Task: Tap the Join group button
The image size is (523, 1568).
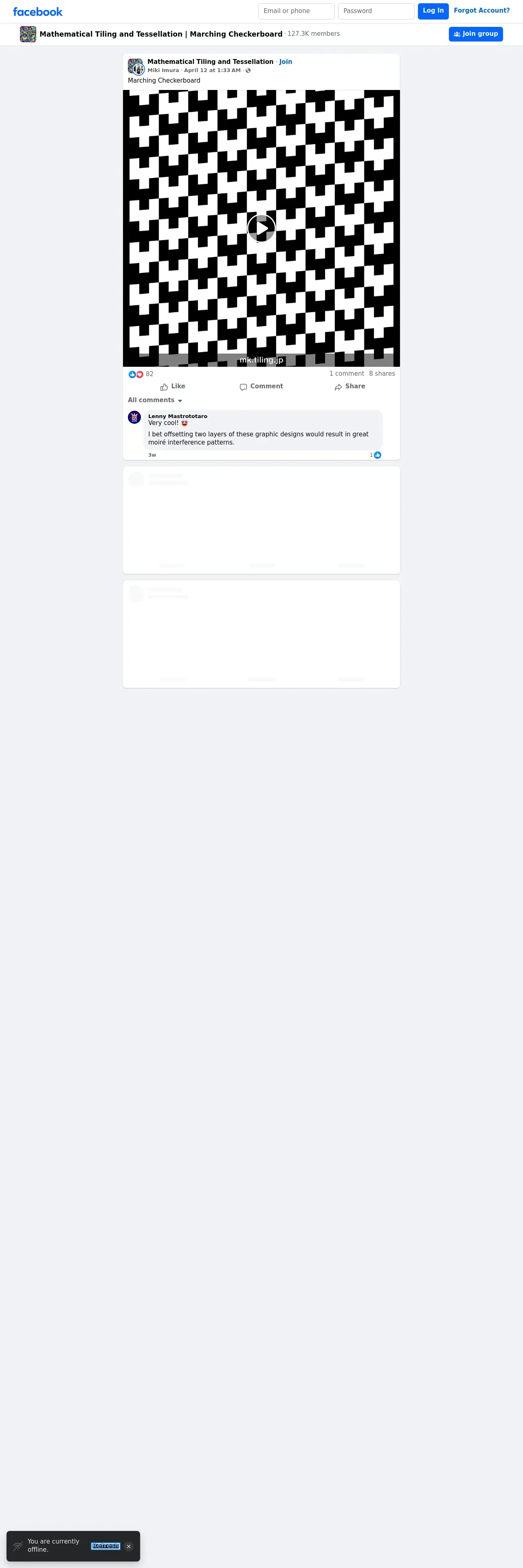Action: pyautogui.click(x=475, y=34)
